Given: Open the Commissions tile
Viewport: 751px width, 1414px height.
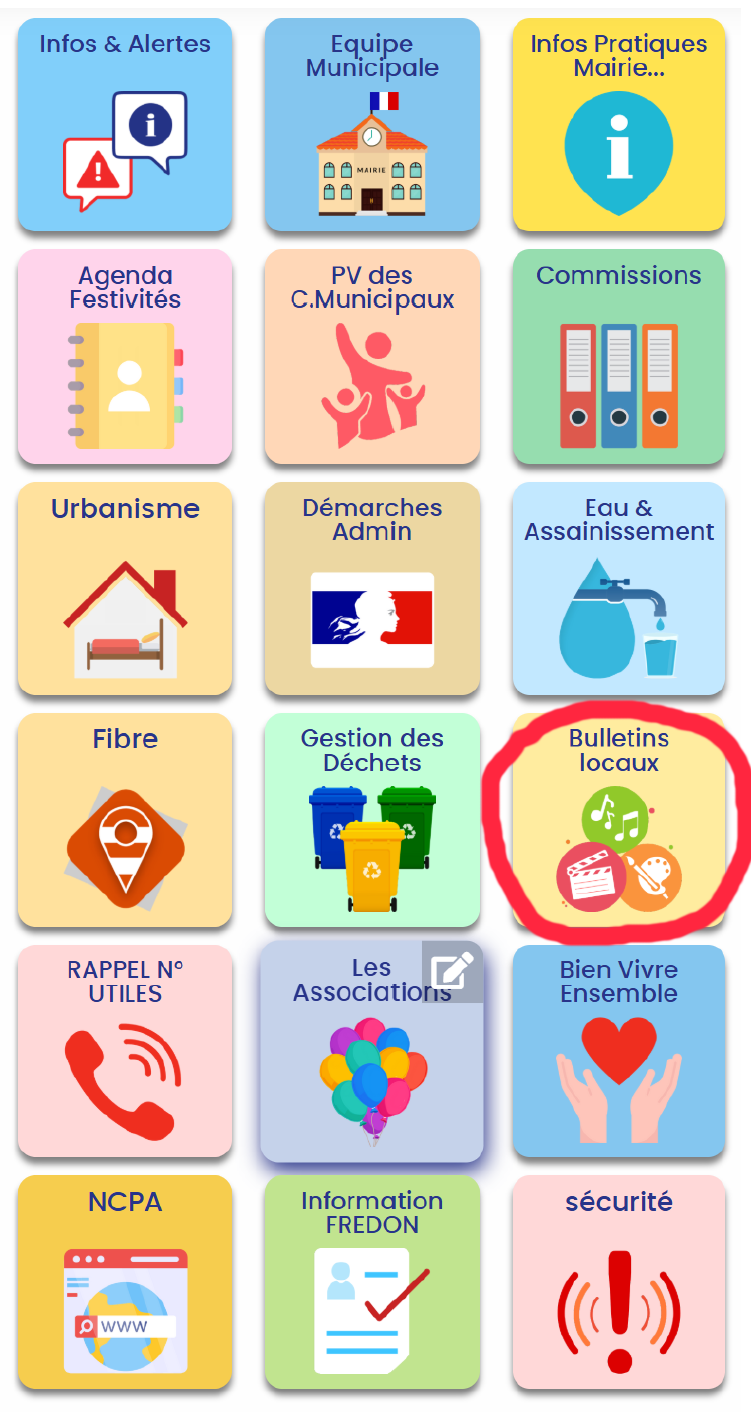Looking at the screenshot, I should [619, 357].
